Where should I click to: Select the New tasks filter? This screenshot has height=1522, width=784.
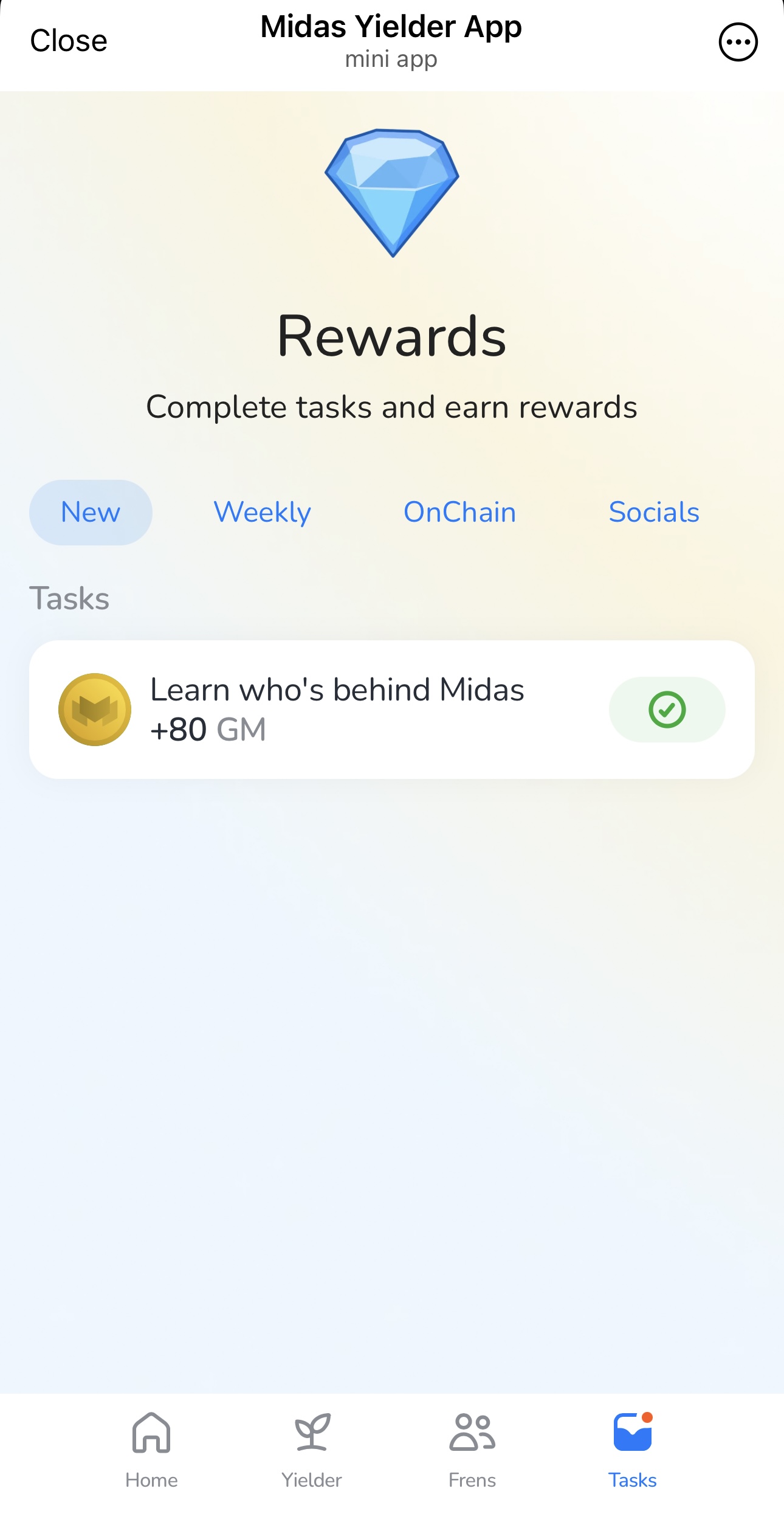click(x=91, y=512)
